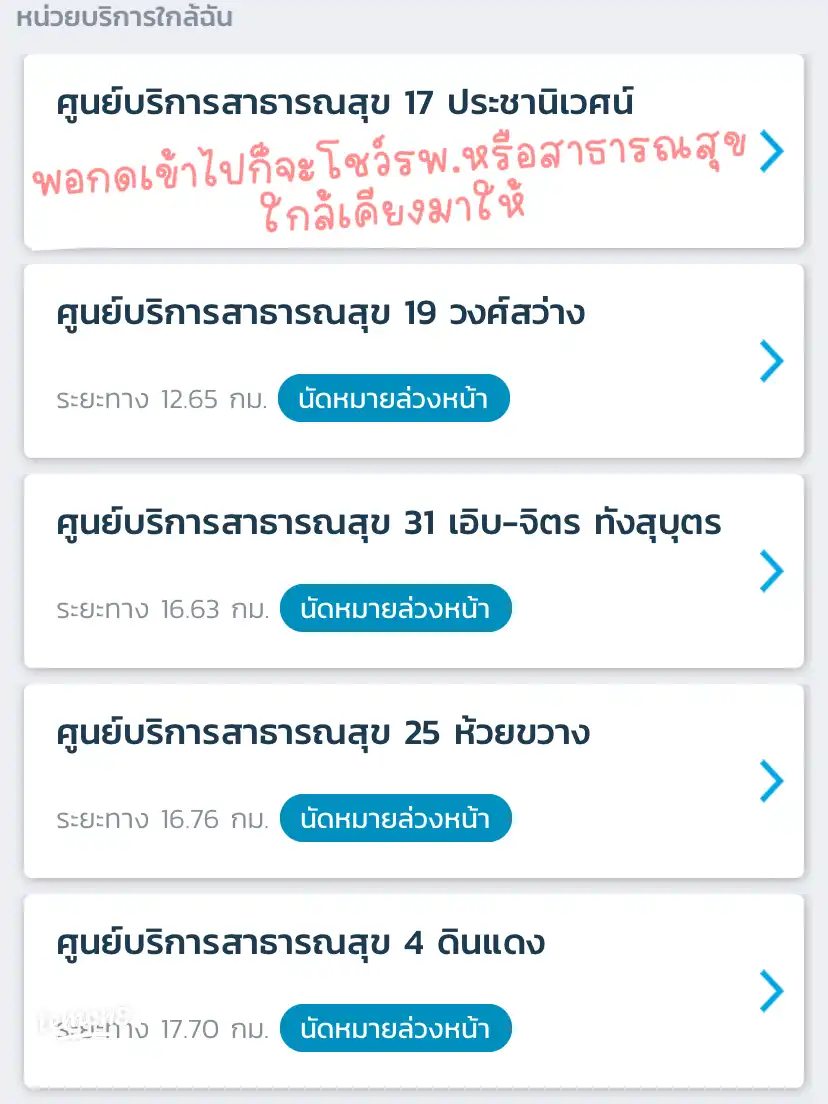Tap the chevron arrow next to ศูนย์บริการสาธารณสุข 25 ห้วยขวาง
The height and width of the screenshot is (1104, 828).
771,781
